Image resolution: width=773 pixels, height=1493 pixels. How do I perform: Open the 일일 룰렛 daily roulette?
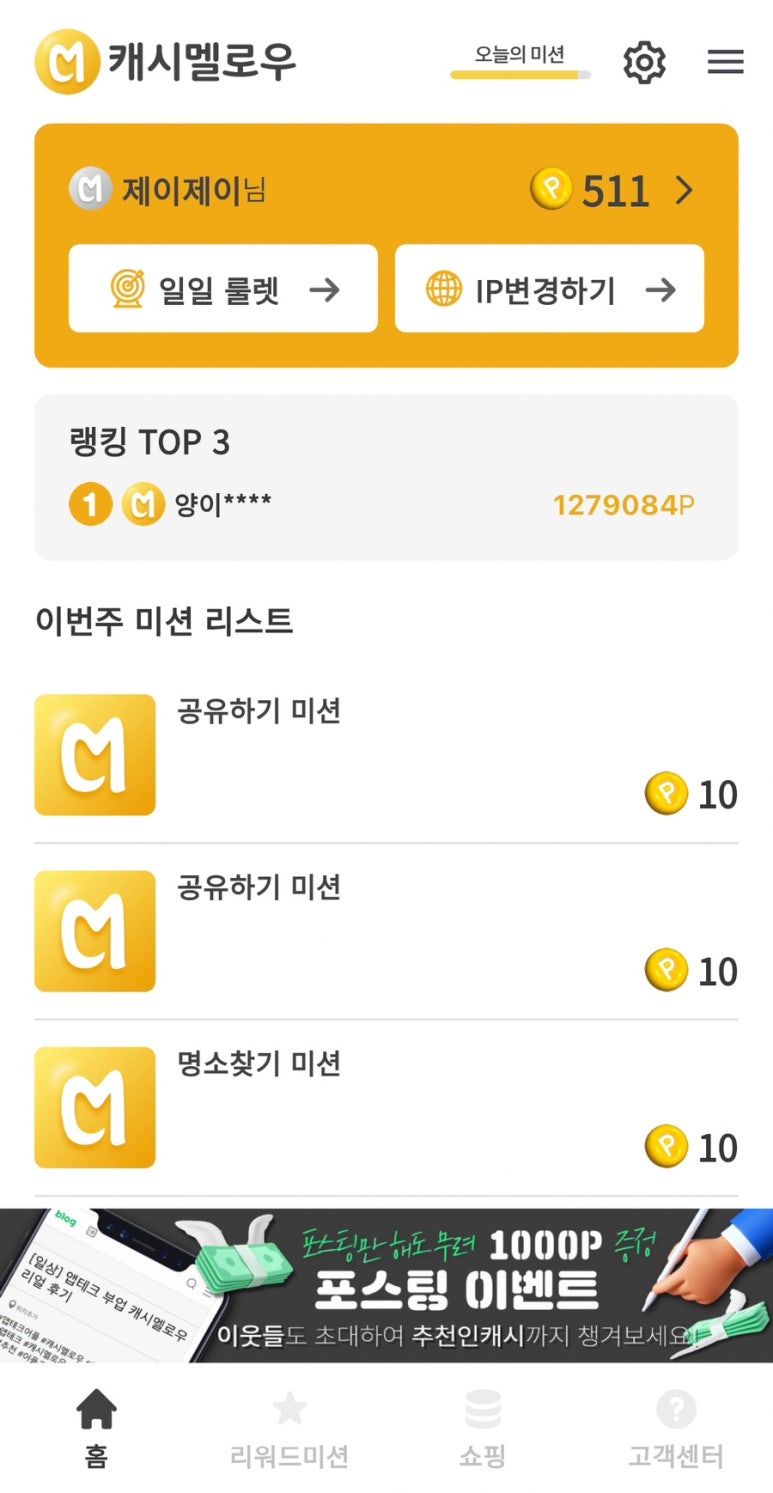pos(223,289)
